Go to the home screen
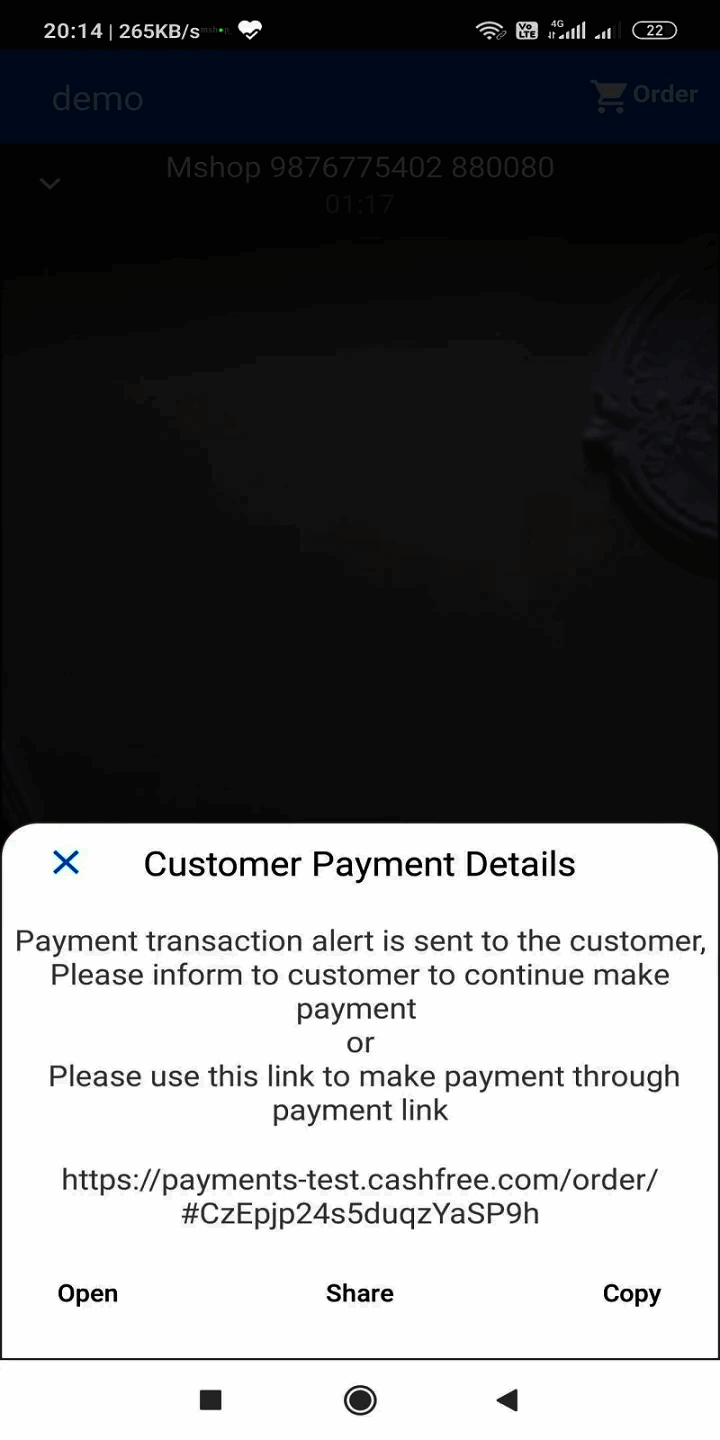The width and height of the screenshot is (720, 1440). pos(360,1400)
